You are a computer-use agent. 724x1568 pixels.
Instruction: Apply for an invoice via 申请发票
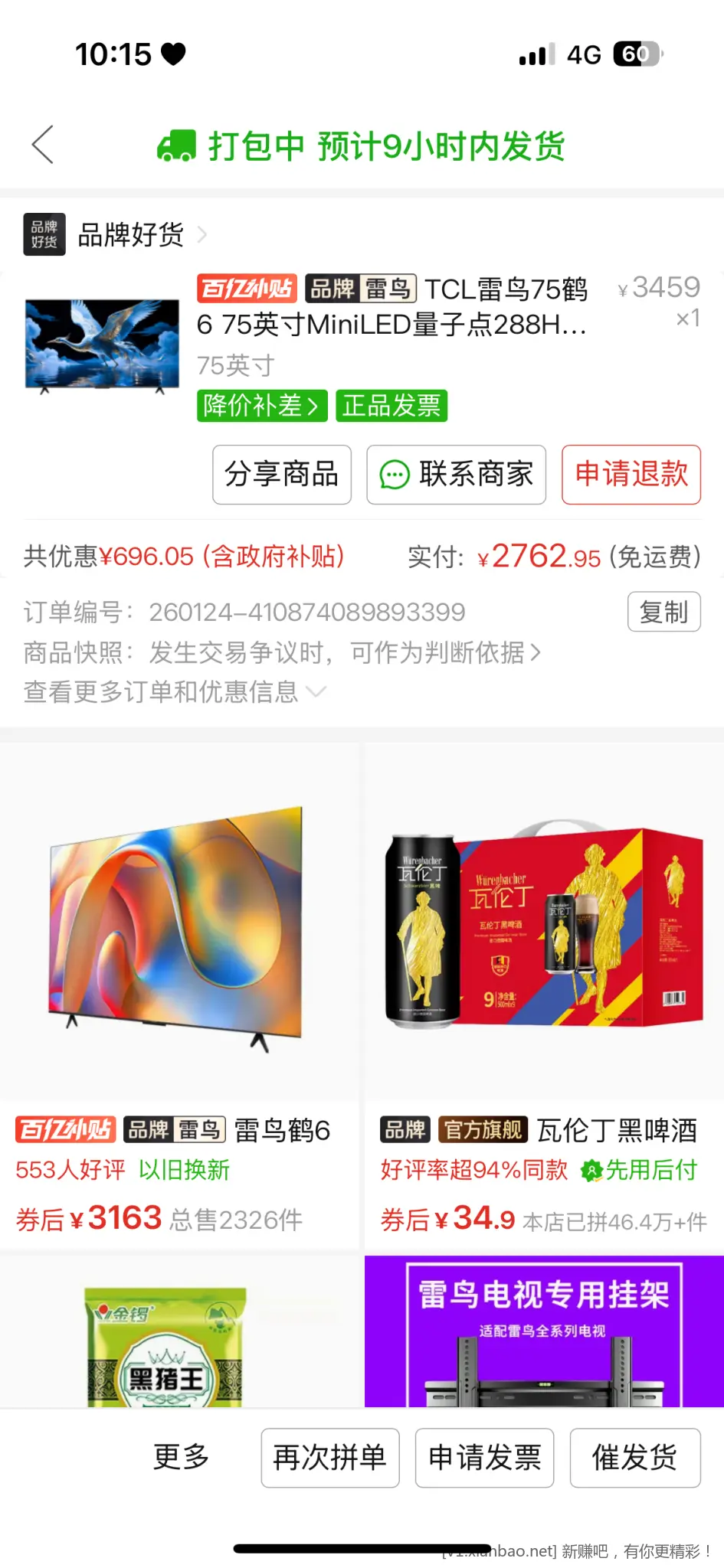point(484,1458)
